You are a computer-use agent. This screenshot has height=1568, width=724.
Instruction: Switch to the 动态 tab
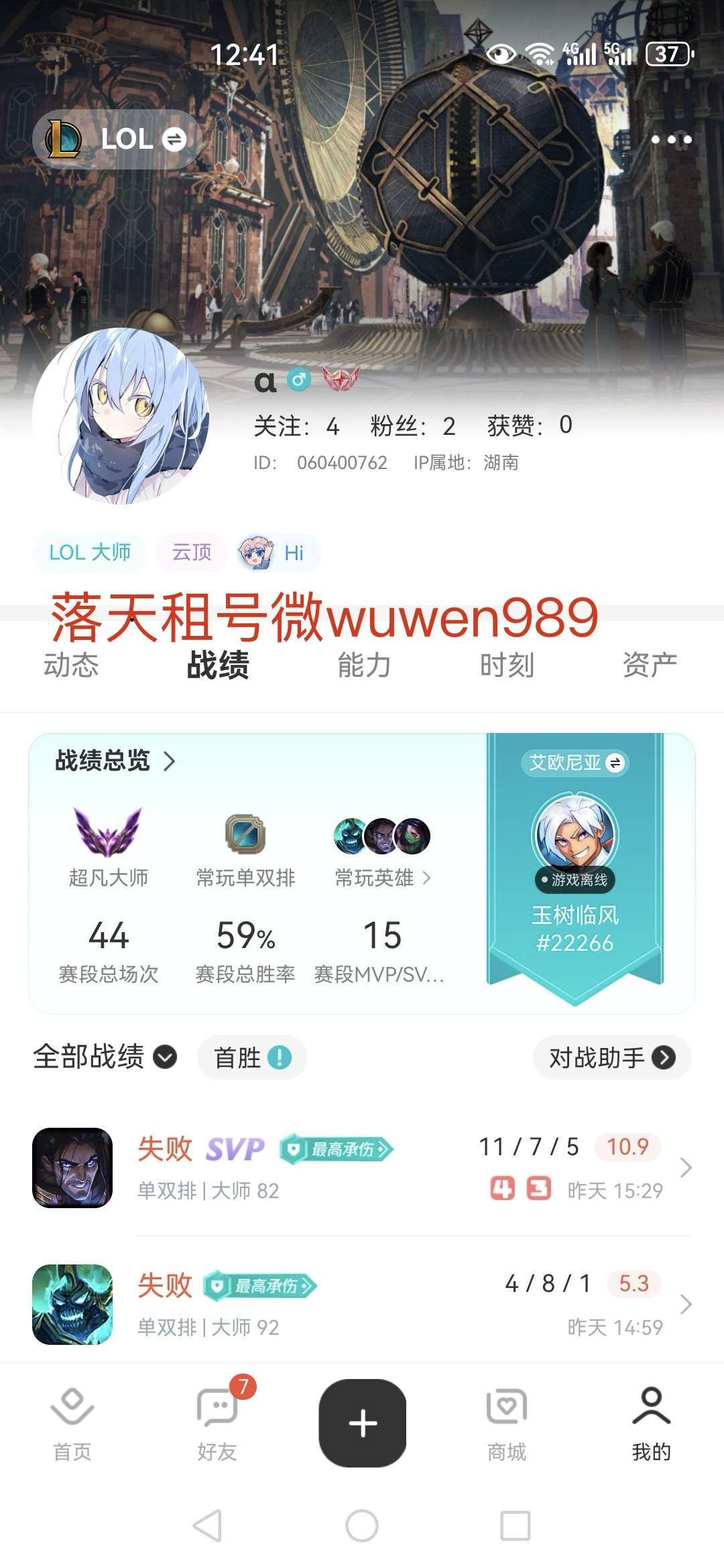point(71,665)
